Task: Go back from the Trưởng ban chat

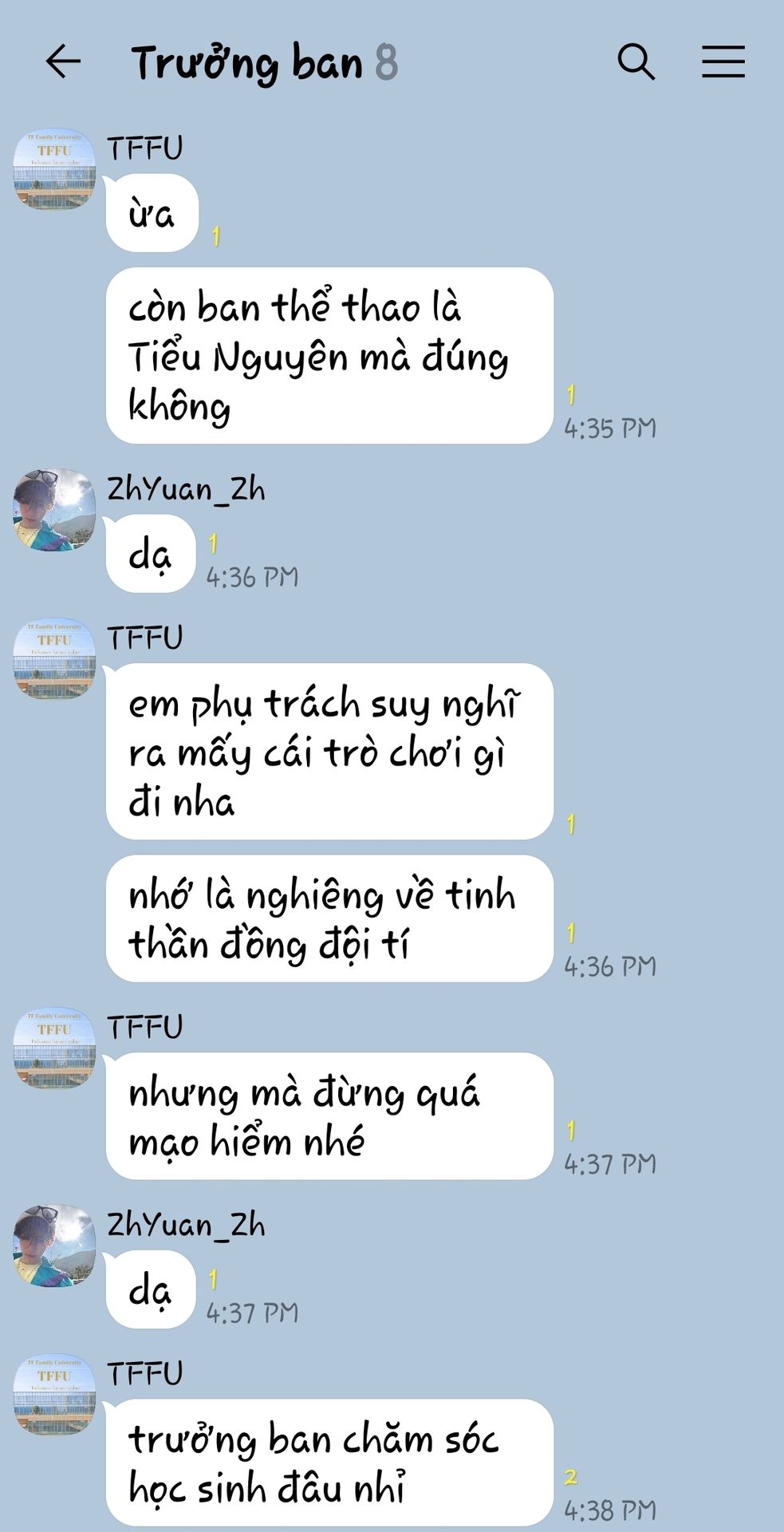Action: pyautogui.click(x=63, y=61)
